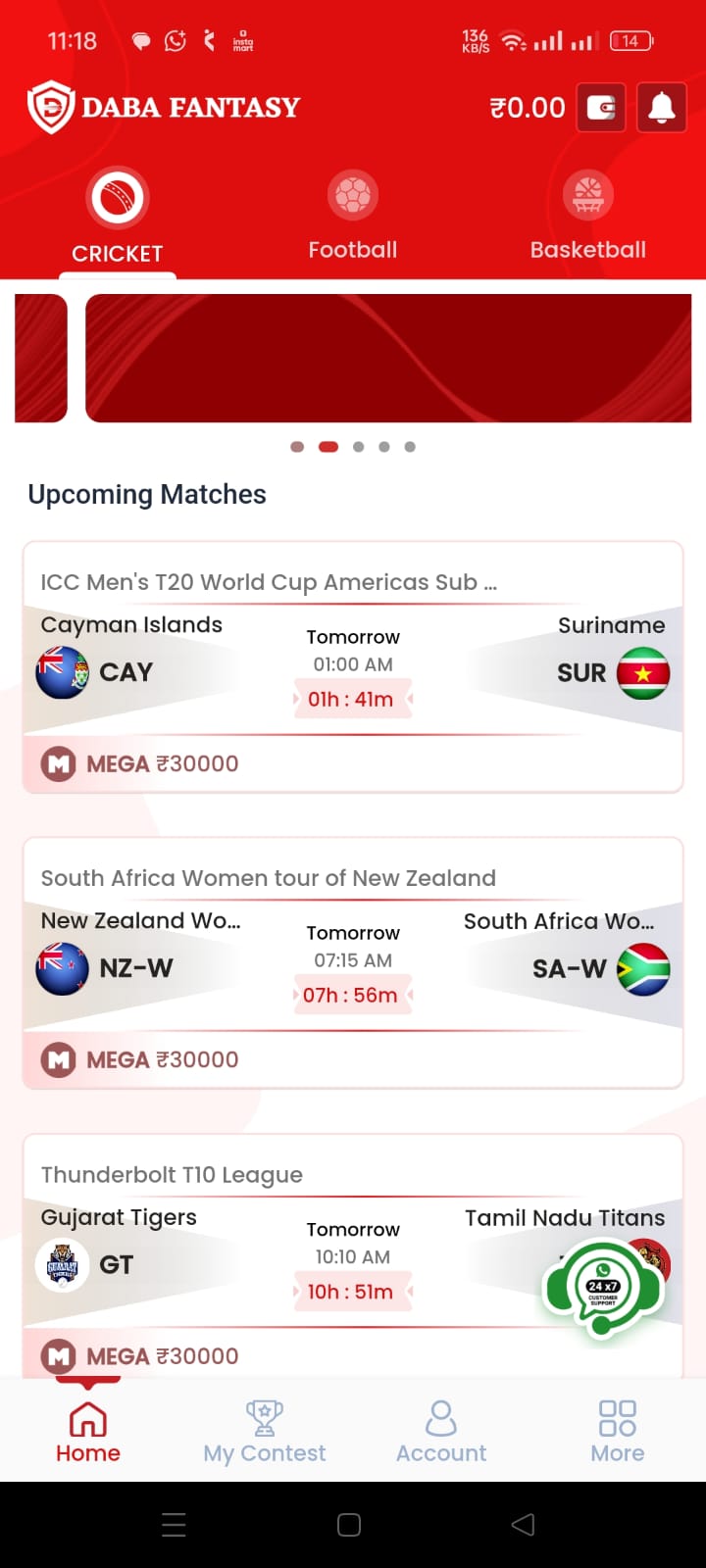Tap the ₹0.00 wallet balance
The height and width of the screenshot is (1568, 706).
[527, 108]
